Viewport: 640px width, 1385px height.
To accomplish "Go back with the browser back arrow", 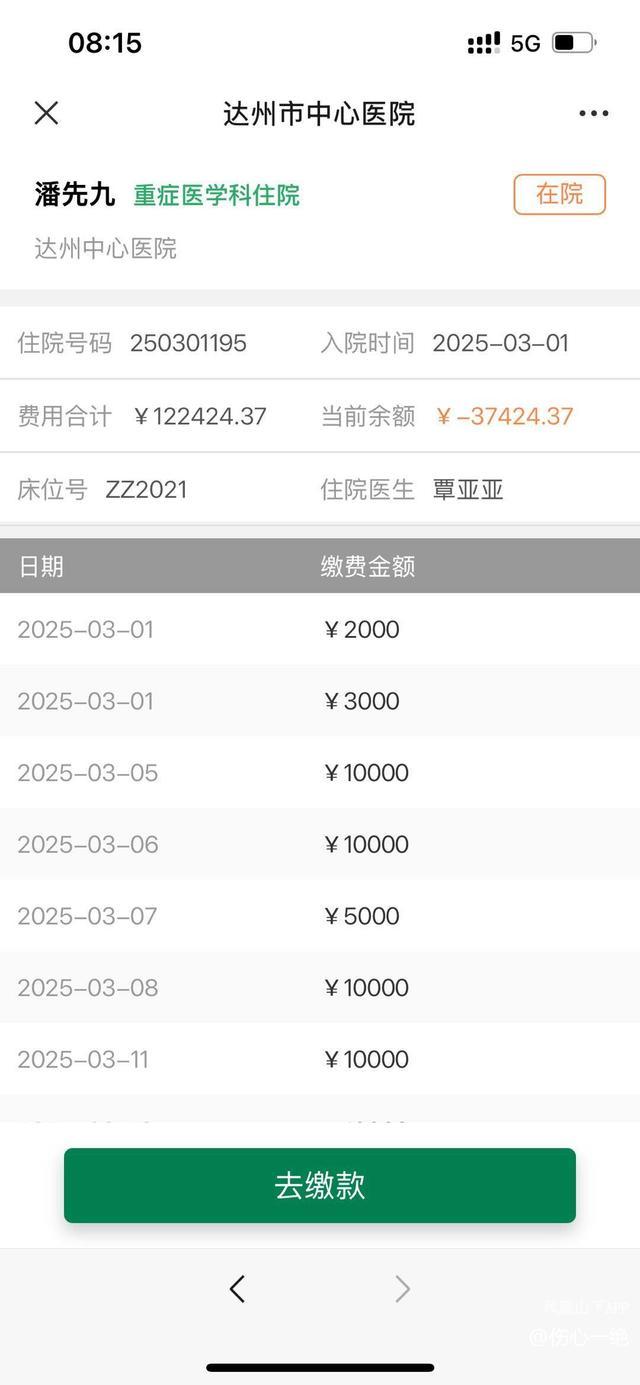I will [237, 1289].
